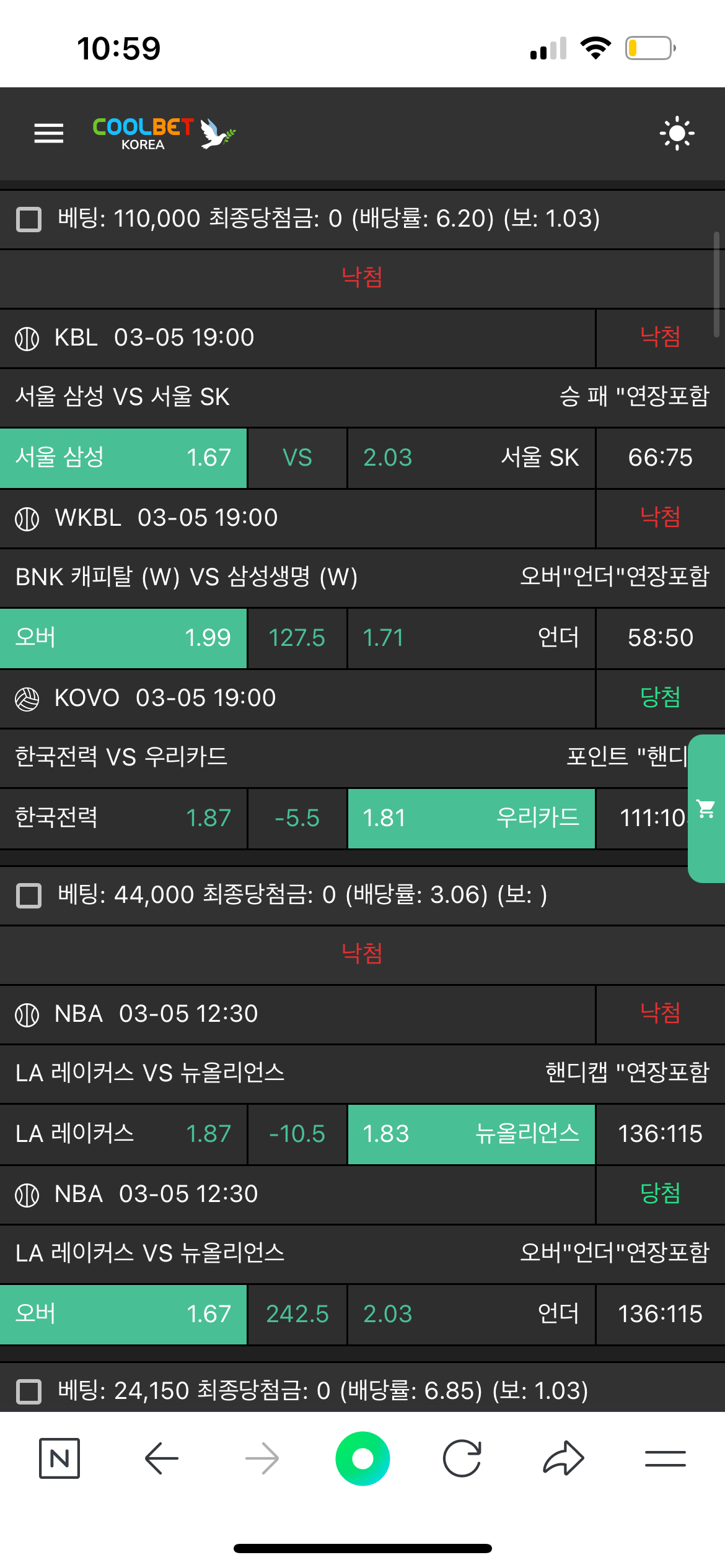725x1568 pixels.
Task: Open the floating bet cart
Action: point(706,809)
